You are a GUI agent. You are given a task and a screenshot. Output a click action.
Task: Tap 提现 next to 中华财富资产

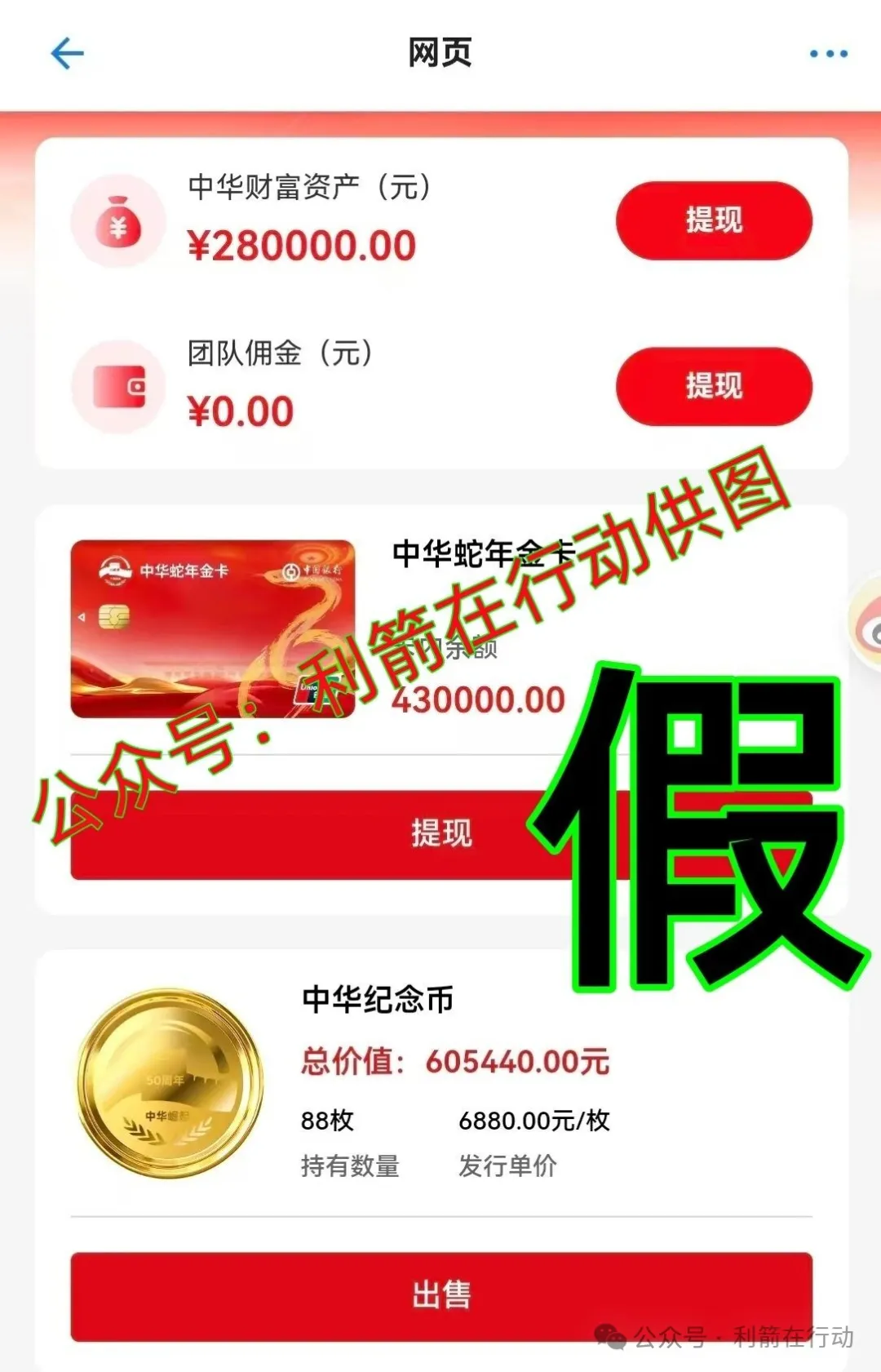pos(714,220)
